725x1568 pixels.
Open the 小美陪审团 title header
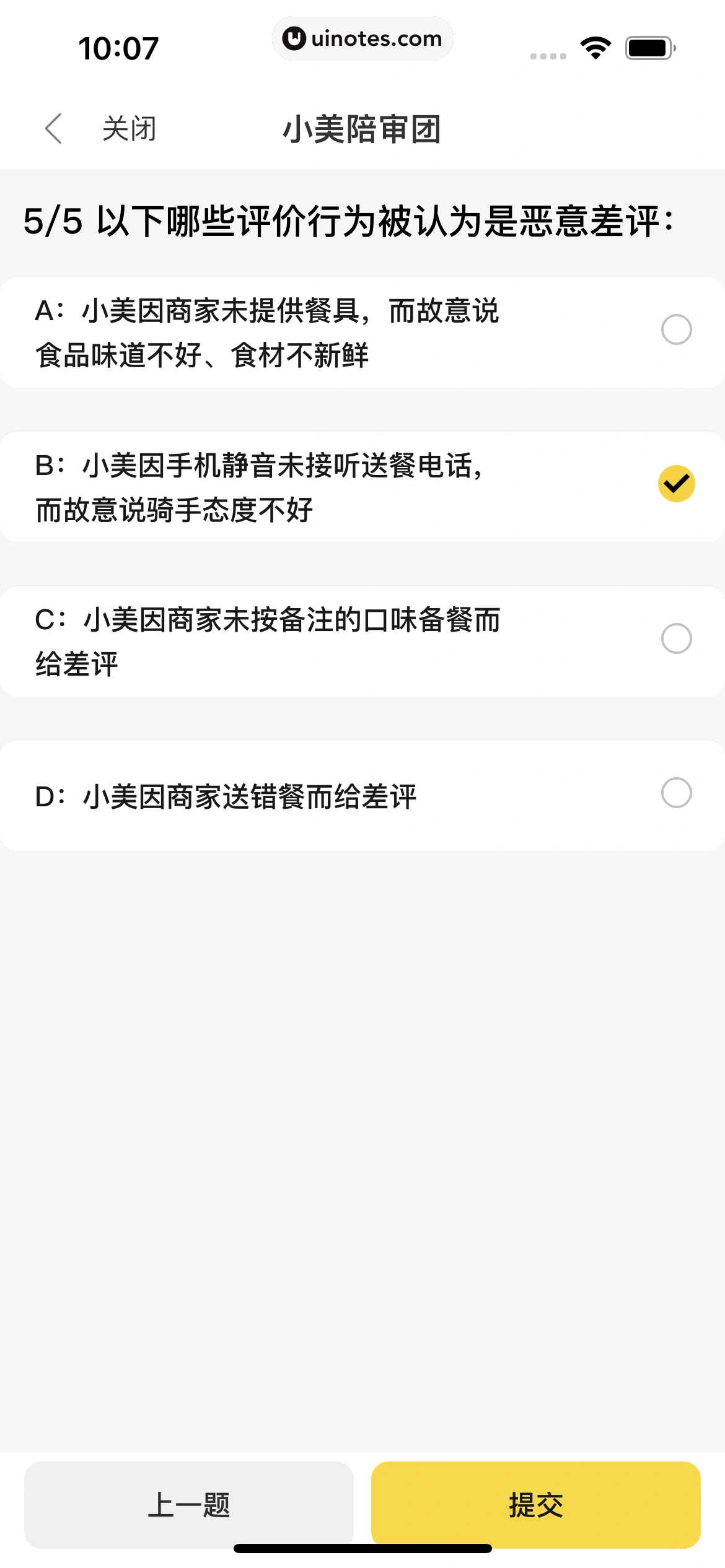[x=362, y=128]
